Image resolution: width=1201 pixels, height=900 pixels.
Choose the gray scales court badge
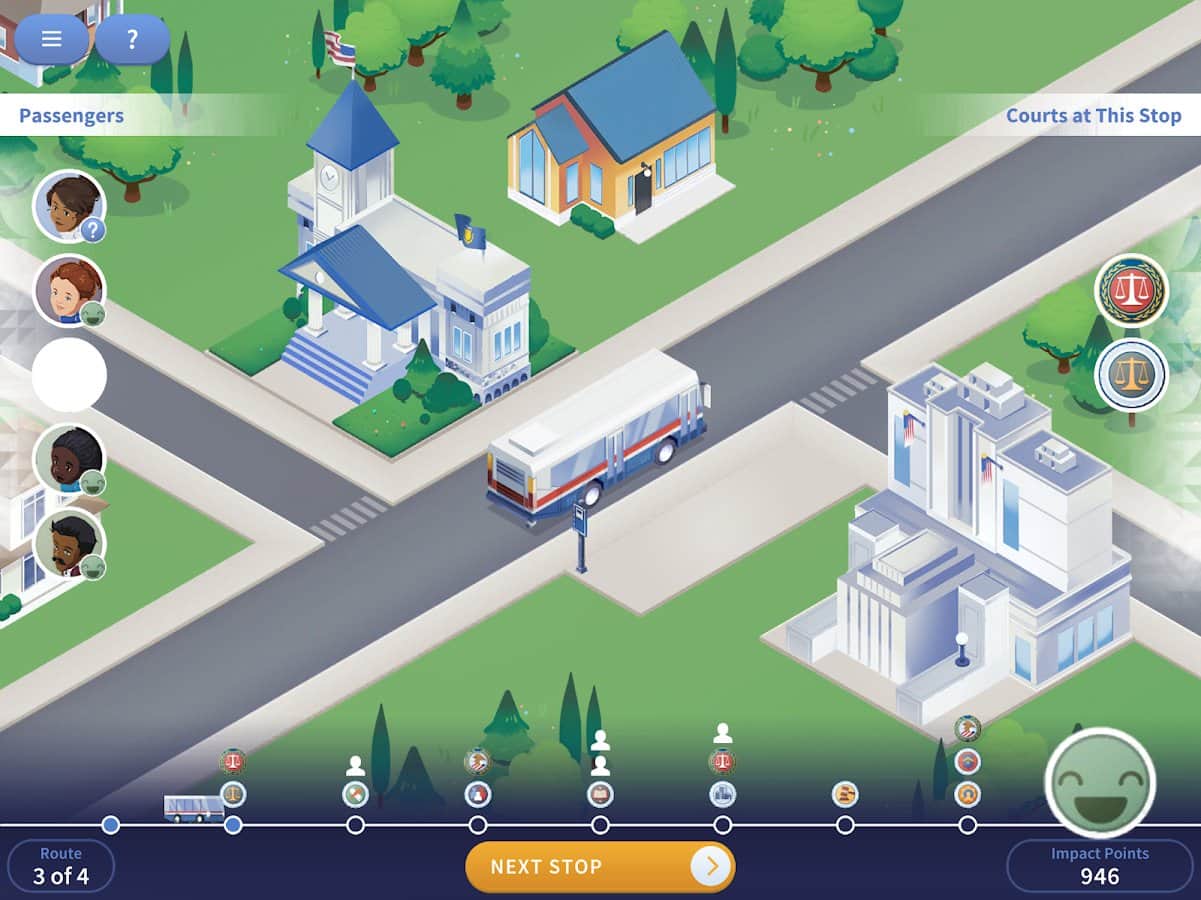pyautogui.click(x=1131, y=375)
